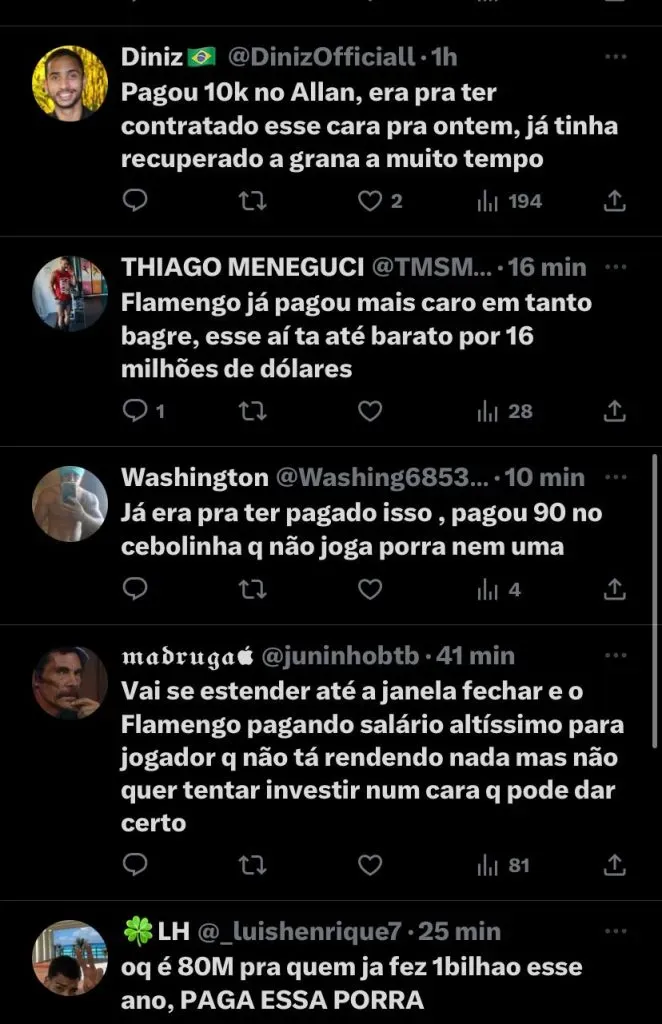Viewport: 662px width, 1024px height.
Task: Open Washington's profile avatar
Action: tap(70, 503)
